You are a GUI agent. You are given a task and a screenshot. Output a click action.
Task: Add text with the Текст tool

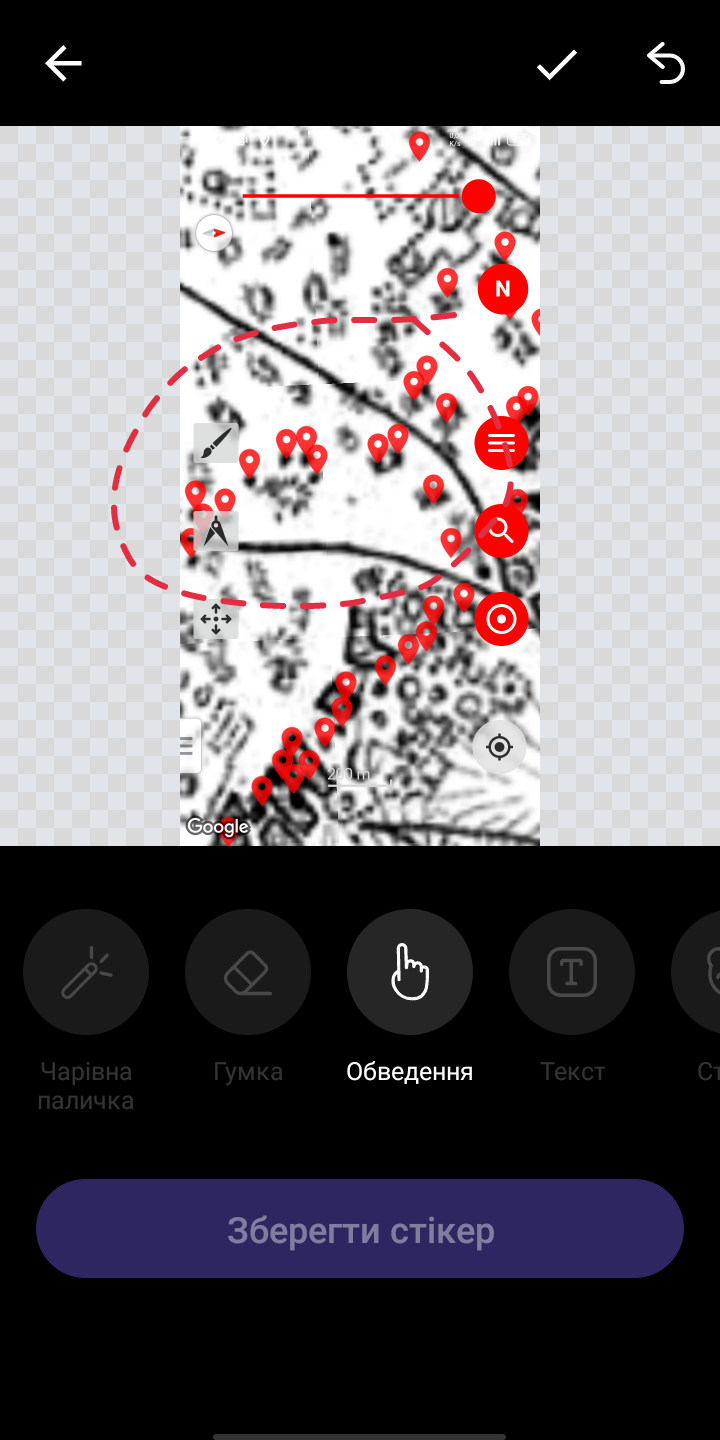(x=572, y=971)
